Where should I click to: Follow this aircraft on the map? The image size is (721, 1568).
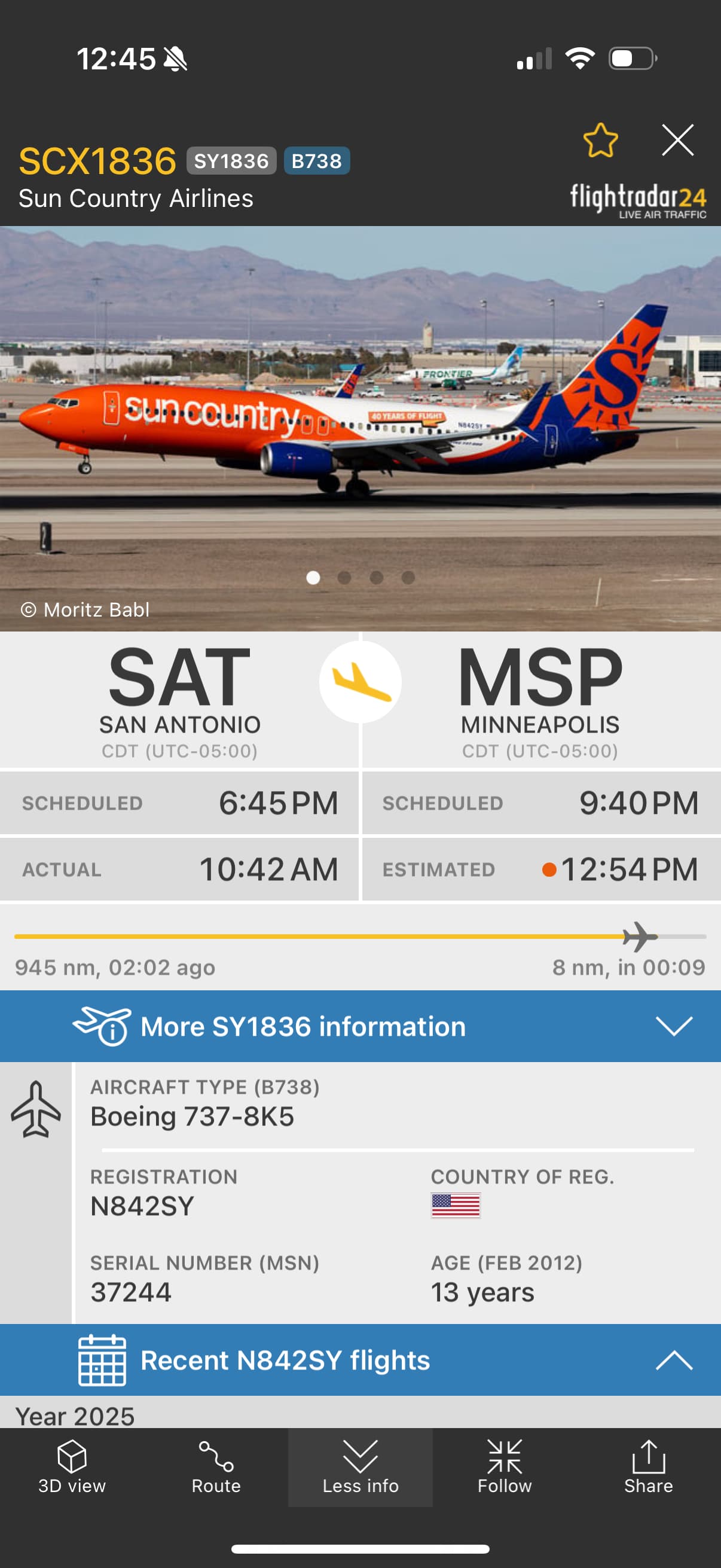505,1467
